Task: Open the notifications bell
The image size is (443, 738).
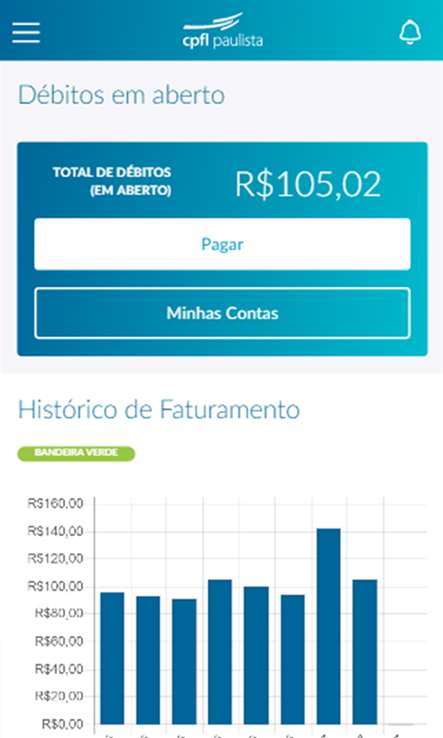Action: tap(410, 32)
